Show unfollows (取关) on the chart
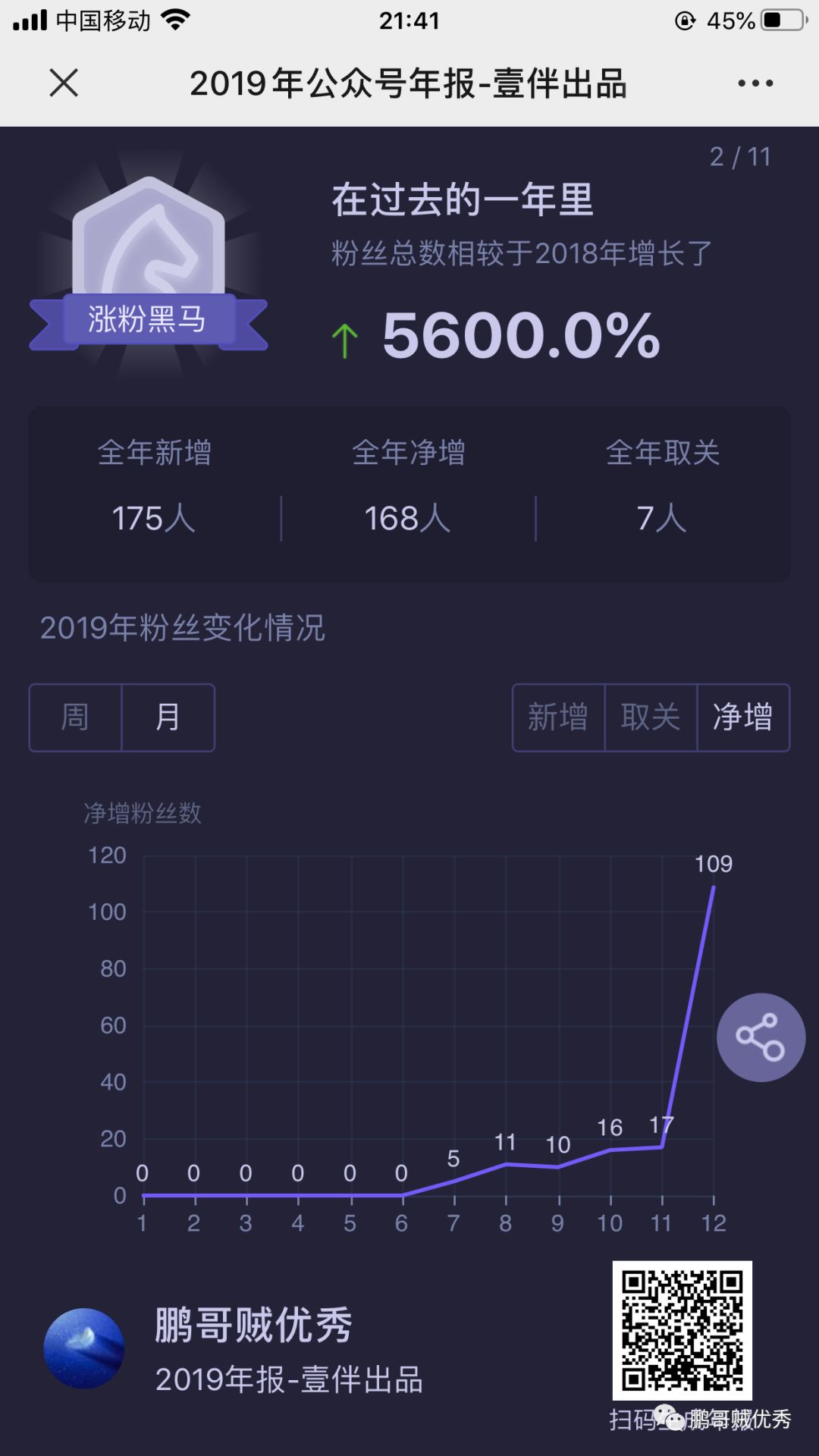This screenshot has width=819, height=1456. pos(651,717)
